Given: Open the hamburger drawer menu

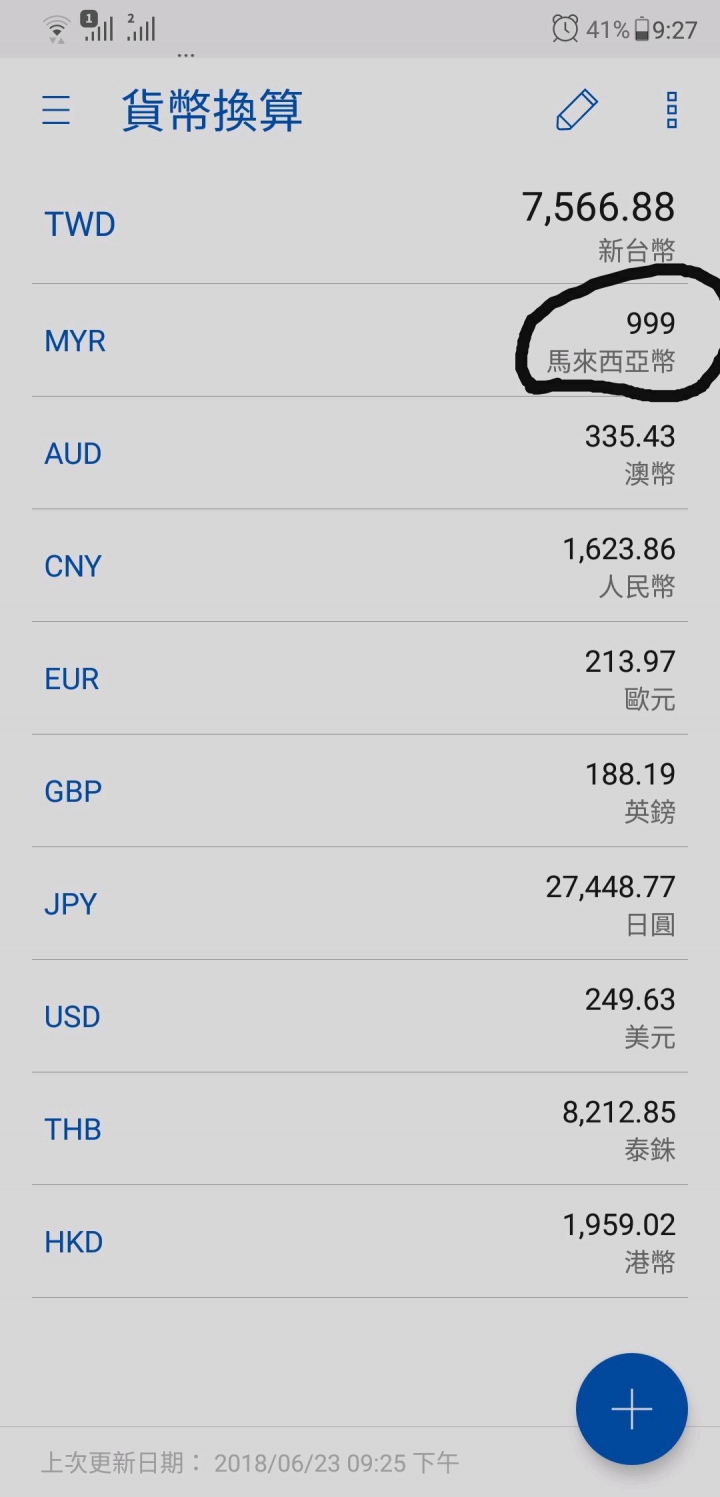Looking at the screenshot, I should point(56,110).
